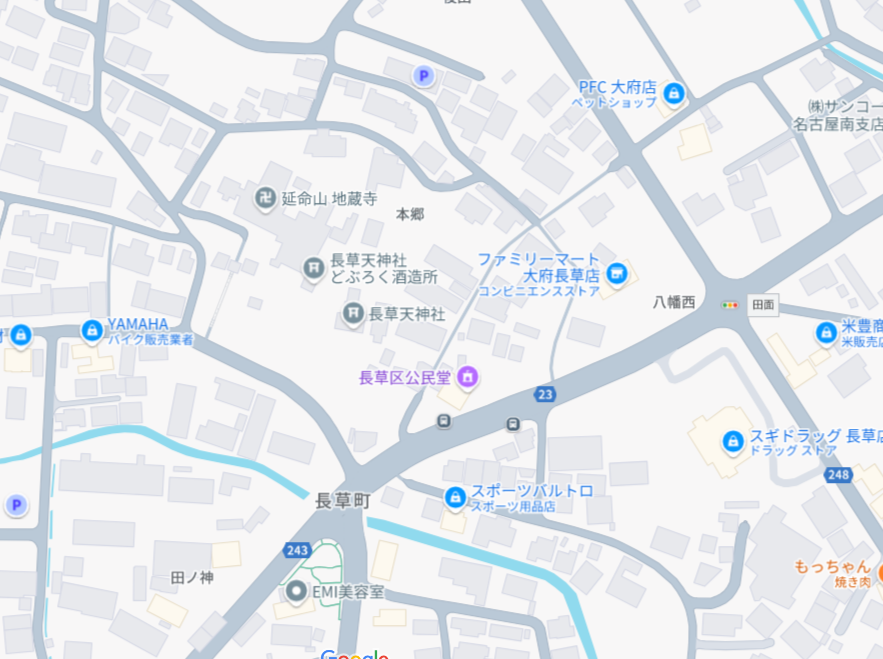
Task: Tap the parking marker near the top
Action: pos(424,75)
